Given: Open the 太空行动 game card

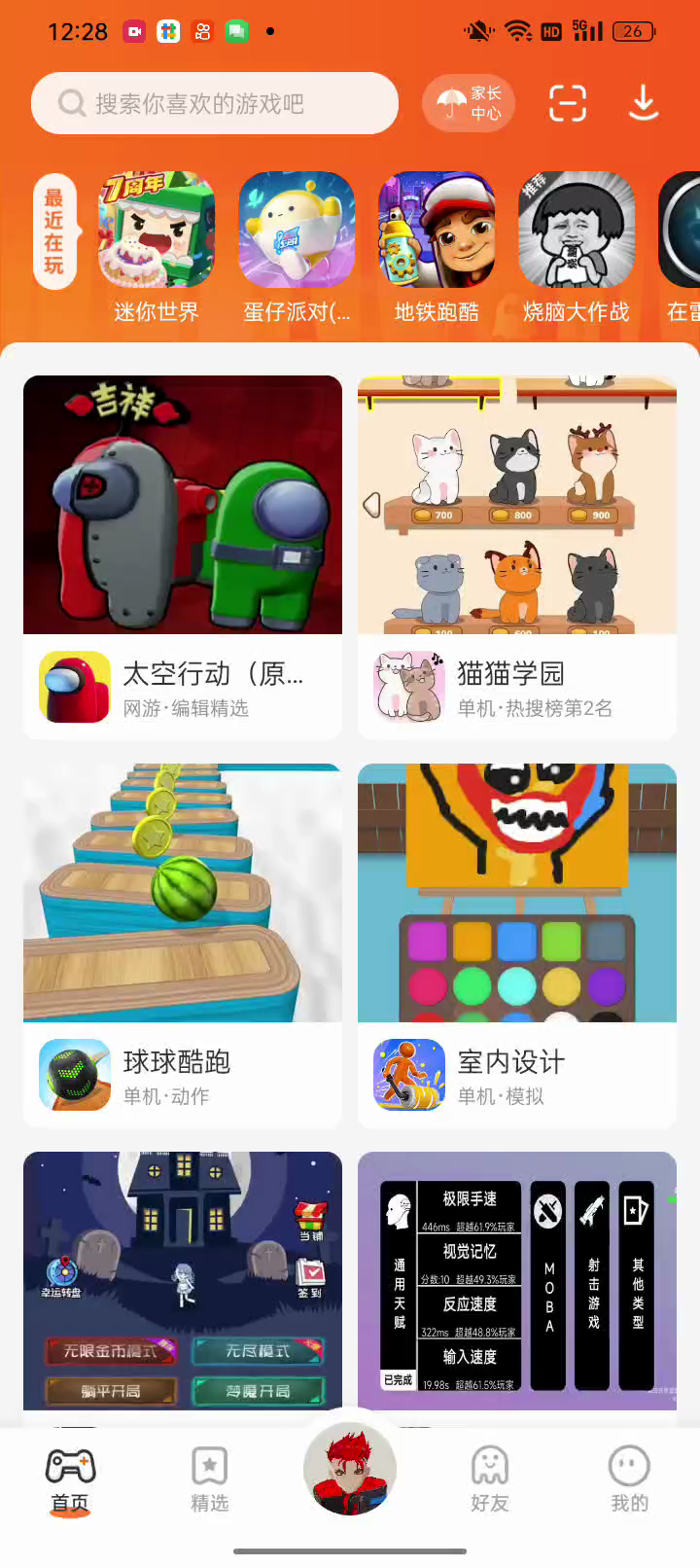Looking at the screenshot, I should pyautogui.click(x=183, y=556).
